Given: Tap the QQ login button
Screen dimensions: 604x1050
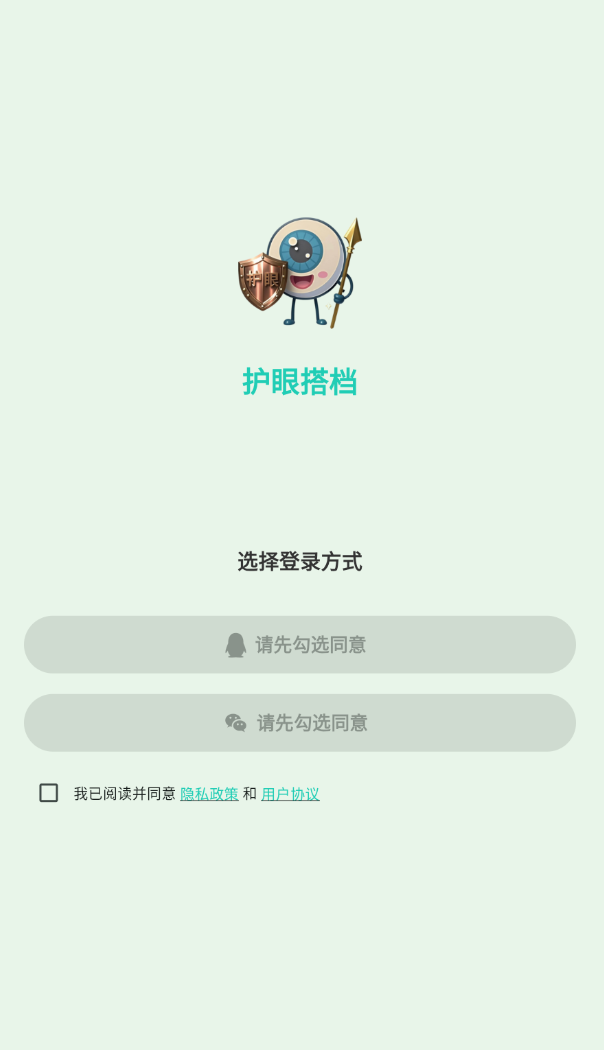Looking at the screenshot, I should click(x=300, y=645).
